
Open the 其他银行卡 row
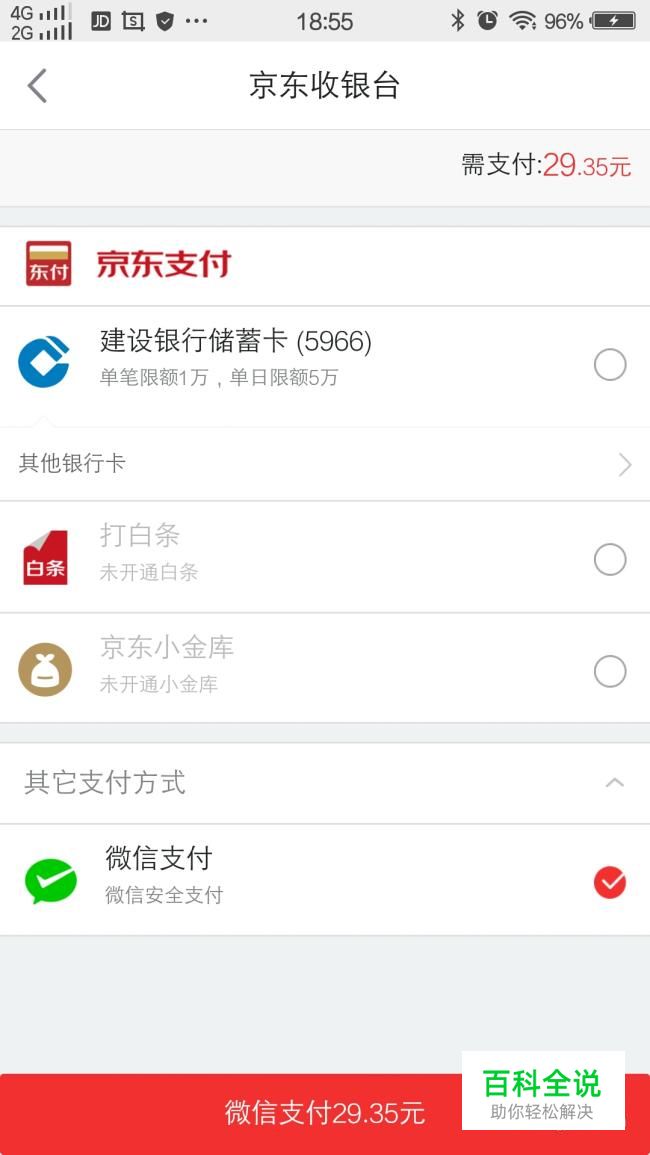coord(325,464)
